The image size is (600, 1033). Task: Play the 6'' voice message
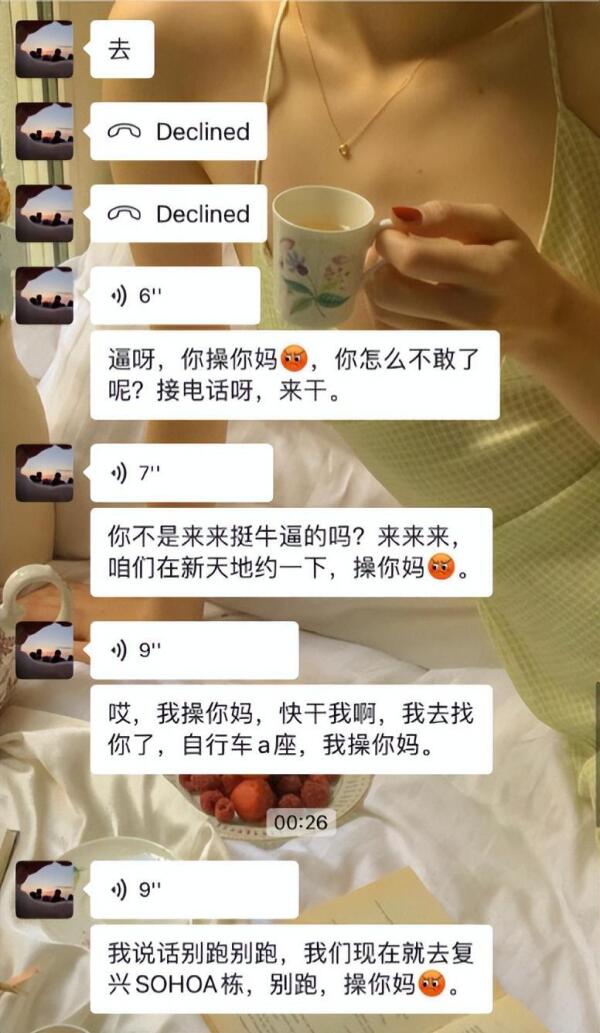(180, 296)
